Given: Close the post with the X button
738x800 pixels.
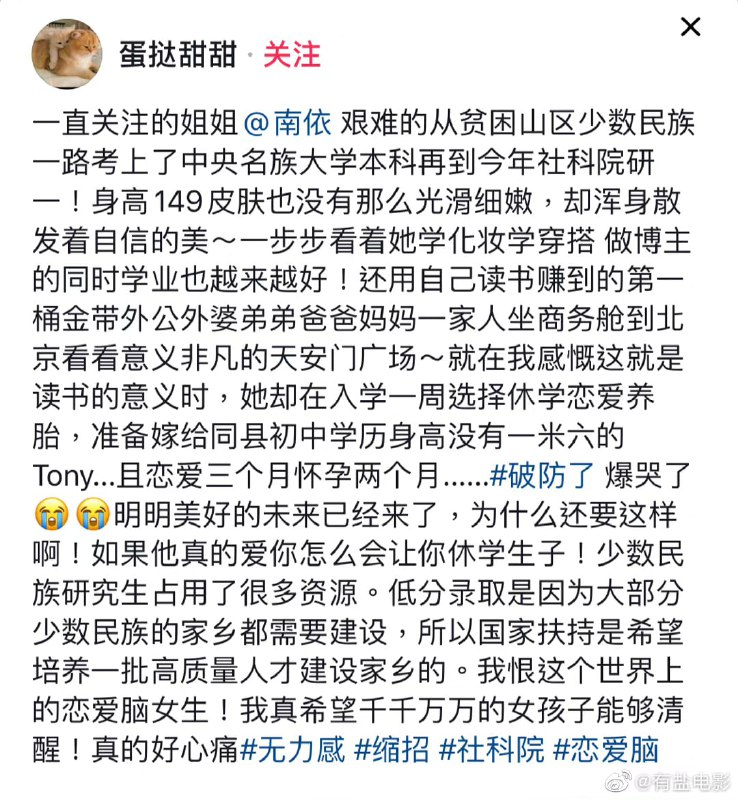Looking at the screenshot, I should [690, 28].
